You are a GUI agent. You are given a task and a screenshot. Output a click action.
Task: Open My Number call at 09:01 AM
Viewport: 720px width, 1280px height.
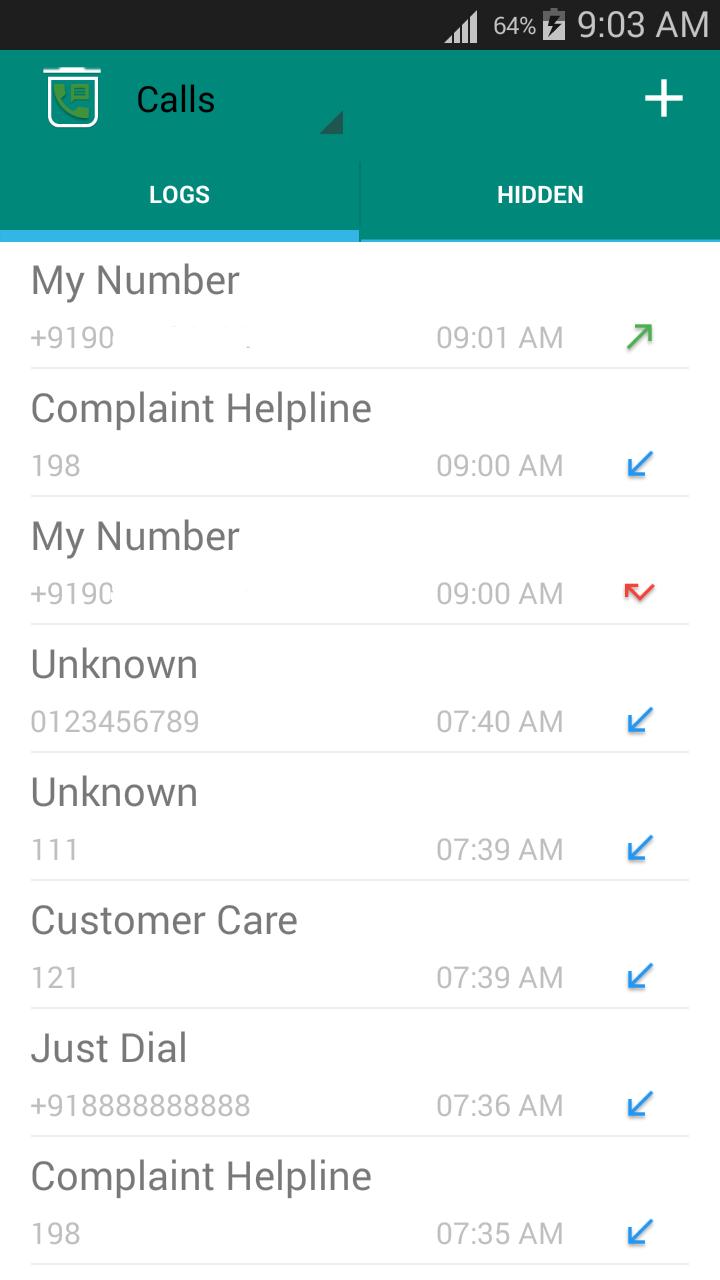[360, 307]
